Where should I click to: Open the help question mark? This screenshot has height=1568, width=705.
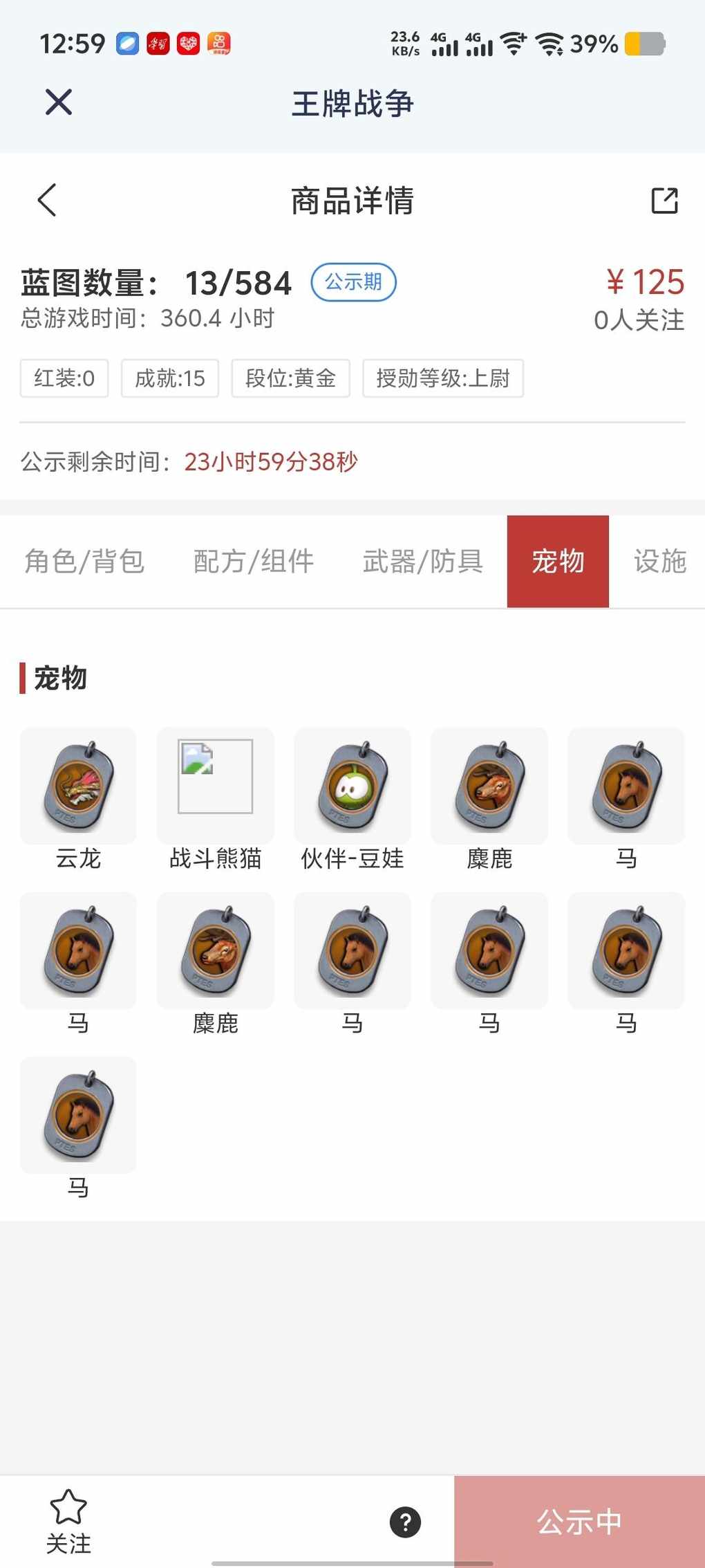point(406,1522)
